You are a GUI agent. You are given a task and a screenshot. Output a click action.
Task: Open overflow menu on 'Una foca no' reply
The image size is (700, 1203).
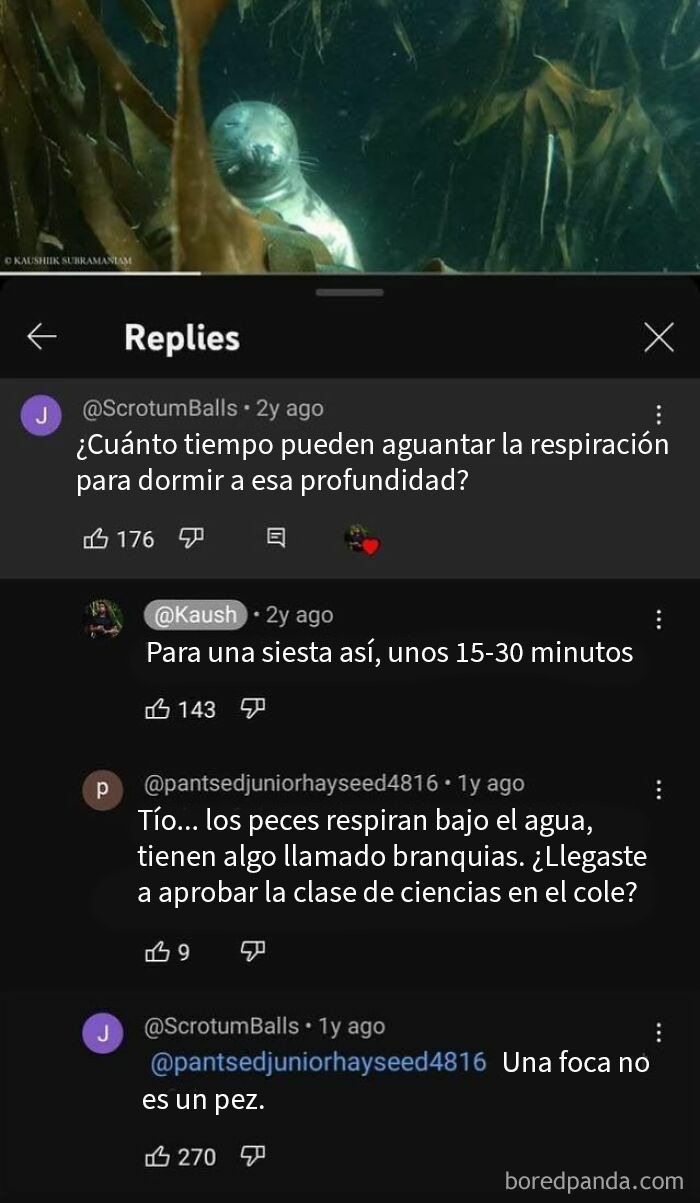tap(658, 1033)
